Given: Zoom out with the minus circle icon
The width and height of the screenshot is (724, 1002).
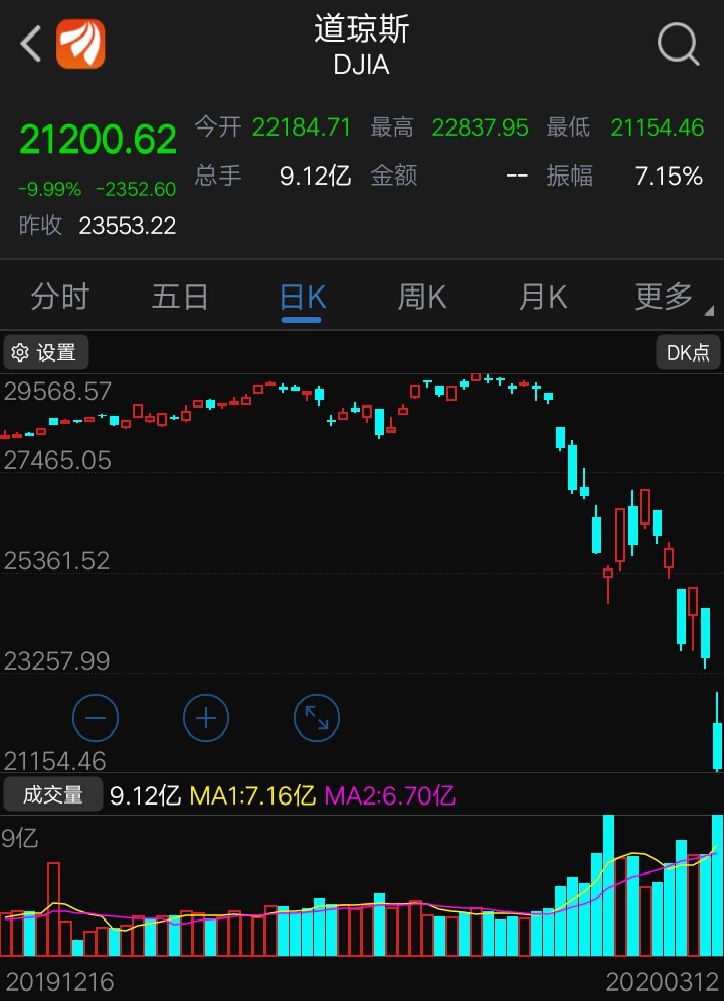Looking at the screenshot, I should coord(95,717).
